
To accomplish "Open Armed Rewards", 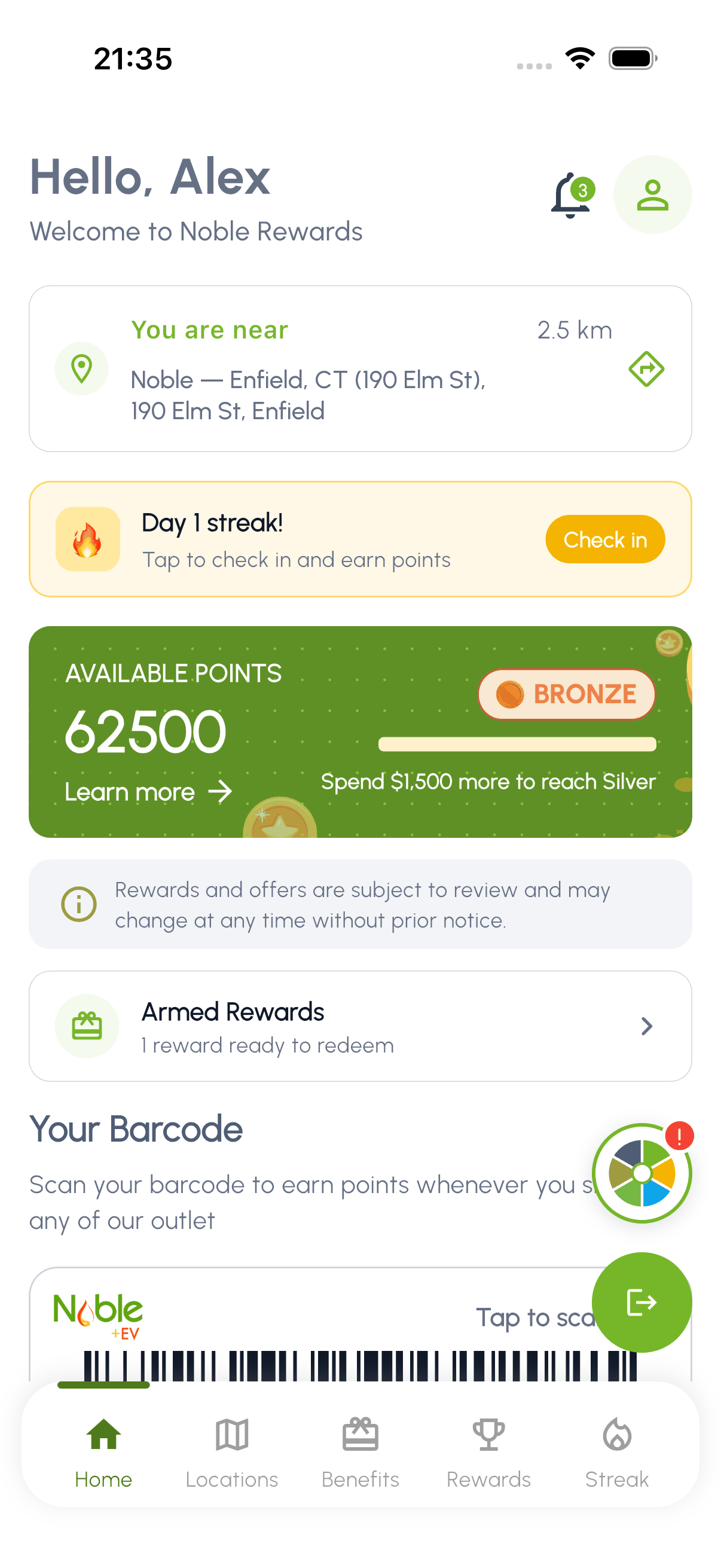I will [360, 1026].
